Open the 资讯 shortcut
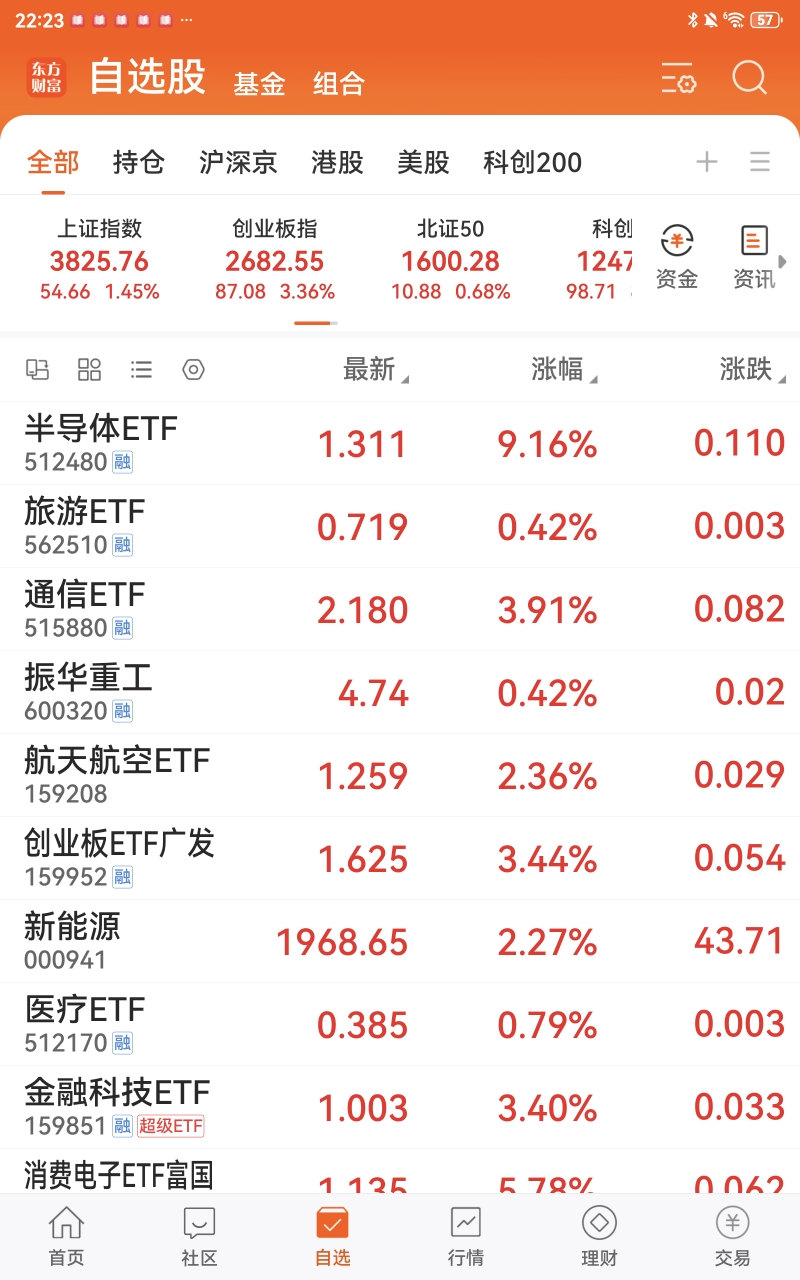 754,257
